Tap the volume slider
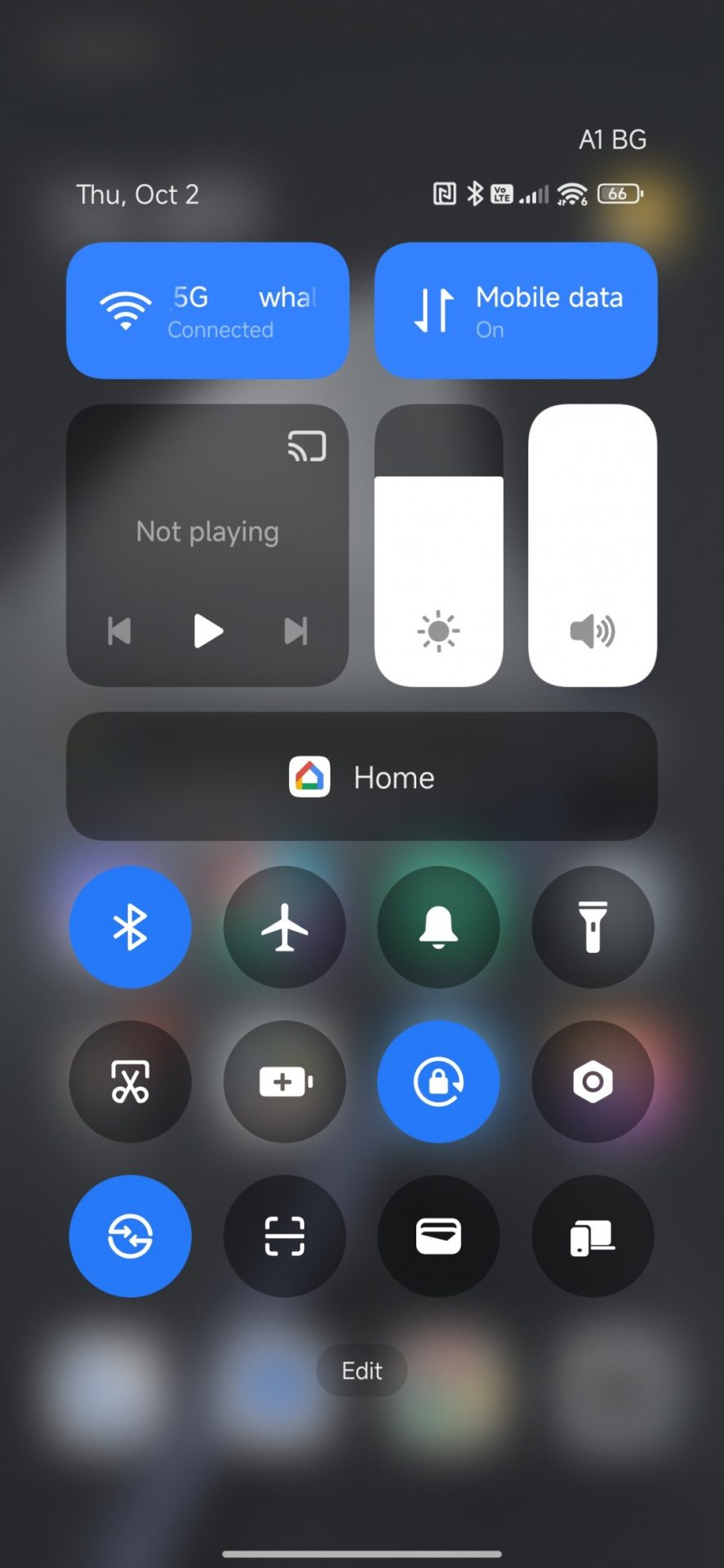The image size is (724, 1568). (593, 546)
